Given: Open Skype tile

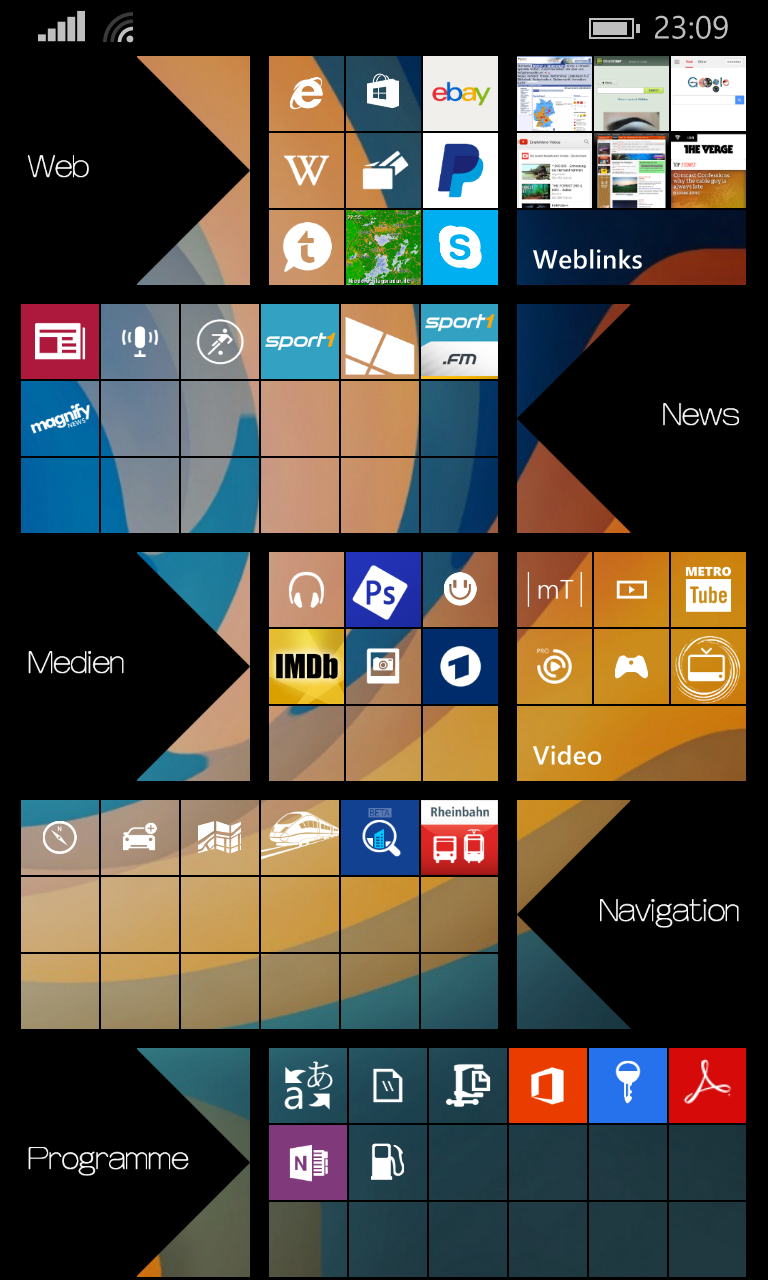Looking at the screenshot, I should [460, 247].
